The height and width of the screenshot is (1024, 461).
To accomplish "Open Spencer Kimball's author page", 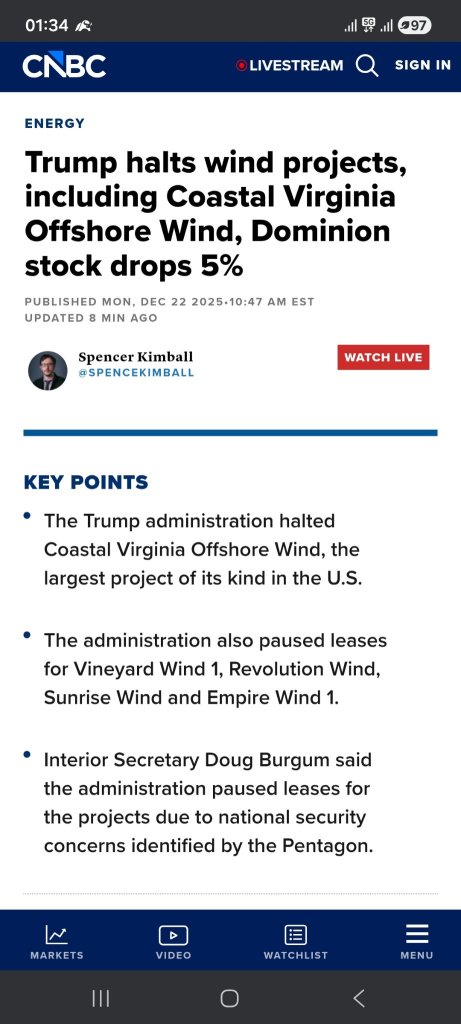I will point(135,357).
